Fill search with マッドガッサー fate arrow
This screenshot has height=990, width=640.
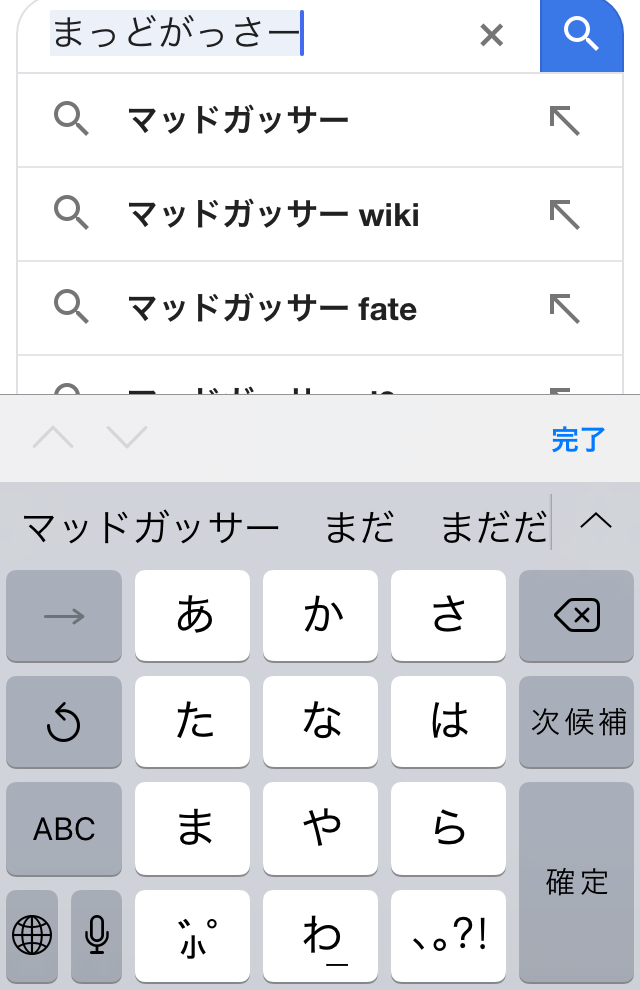[565, 308]
